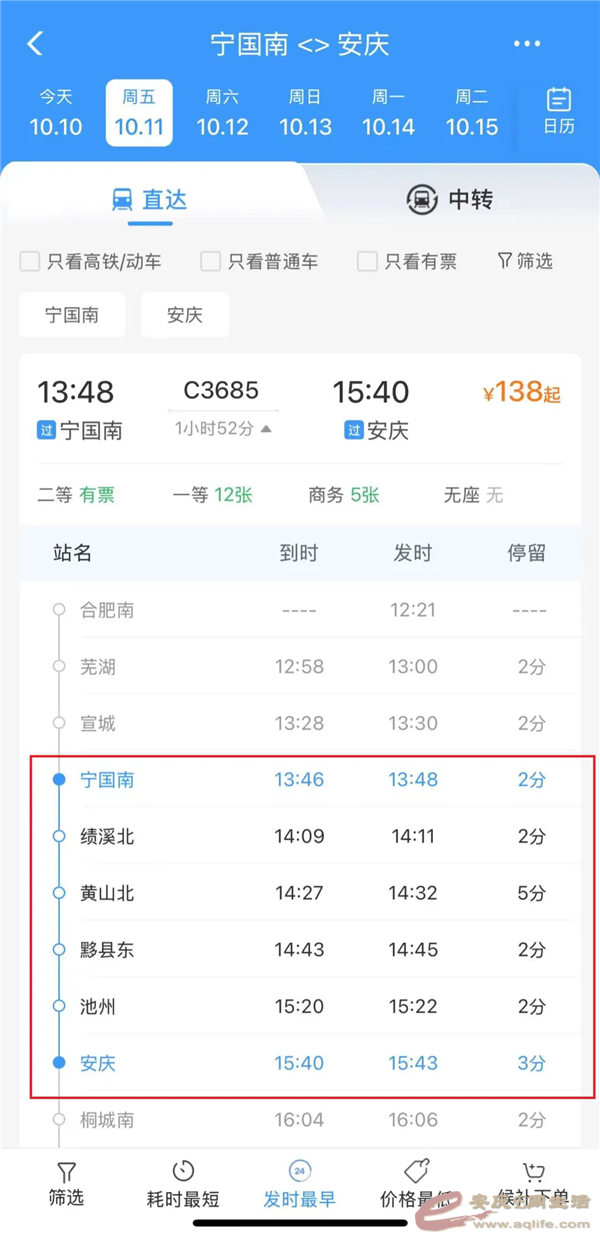The height and width of the screenshot is (1237, 600).
Task: Open 筛选 in the bottom bar
Action: [66, 1186]
